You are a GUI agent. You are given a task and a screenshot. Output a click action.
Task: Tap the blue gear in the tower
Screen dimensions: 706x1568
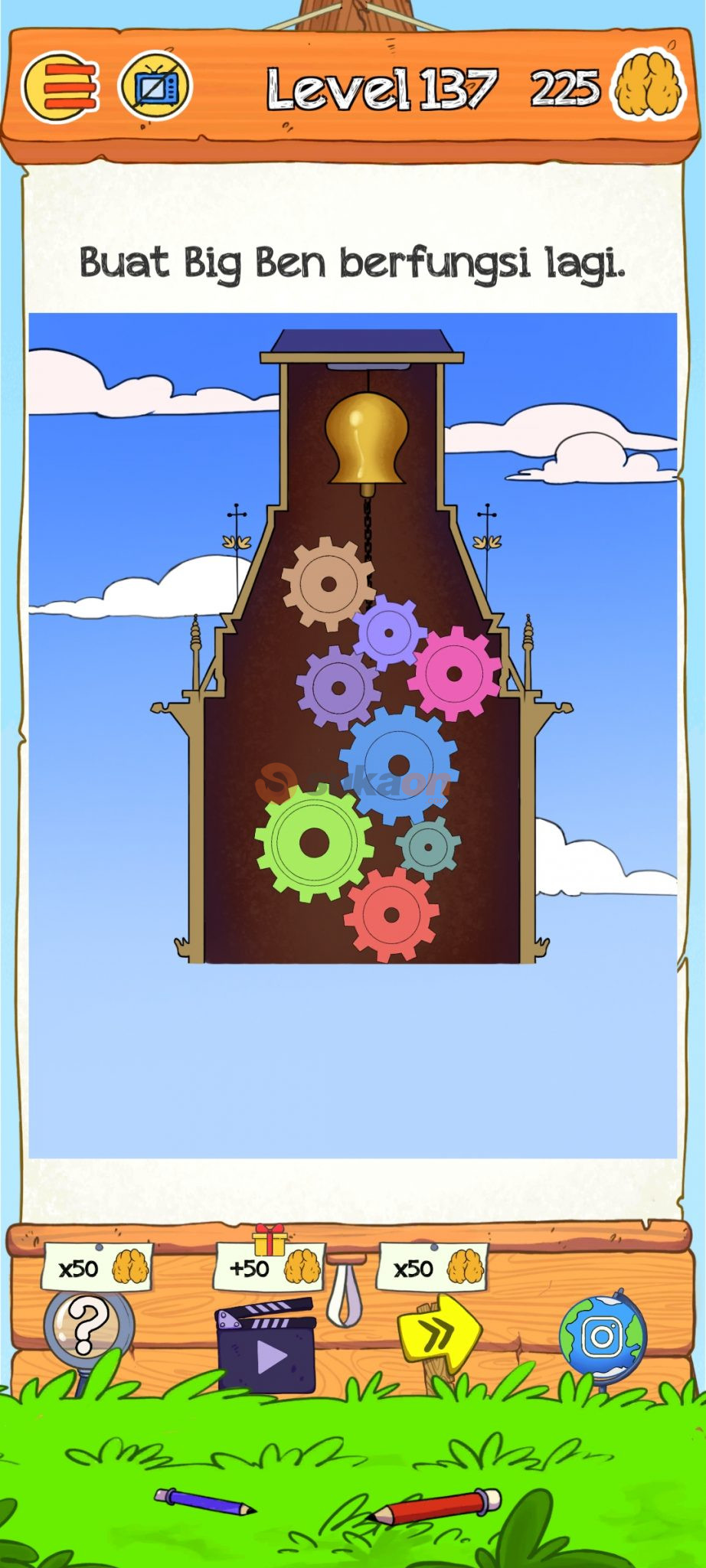click(x=398, y=764)
